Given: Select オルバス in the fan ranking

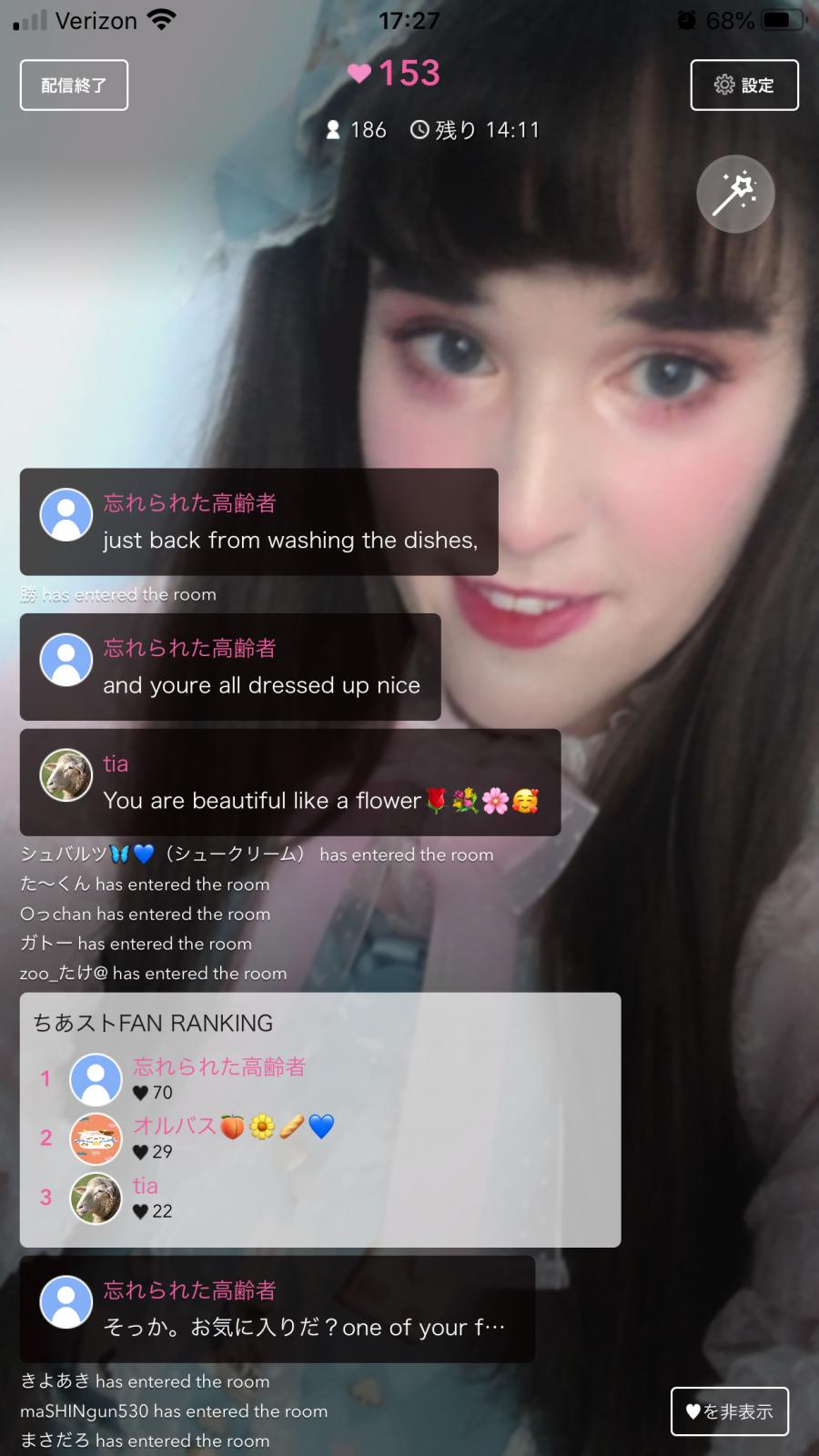Looking at the screenshot, I should 232,1137.
